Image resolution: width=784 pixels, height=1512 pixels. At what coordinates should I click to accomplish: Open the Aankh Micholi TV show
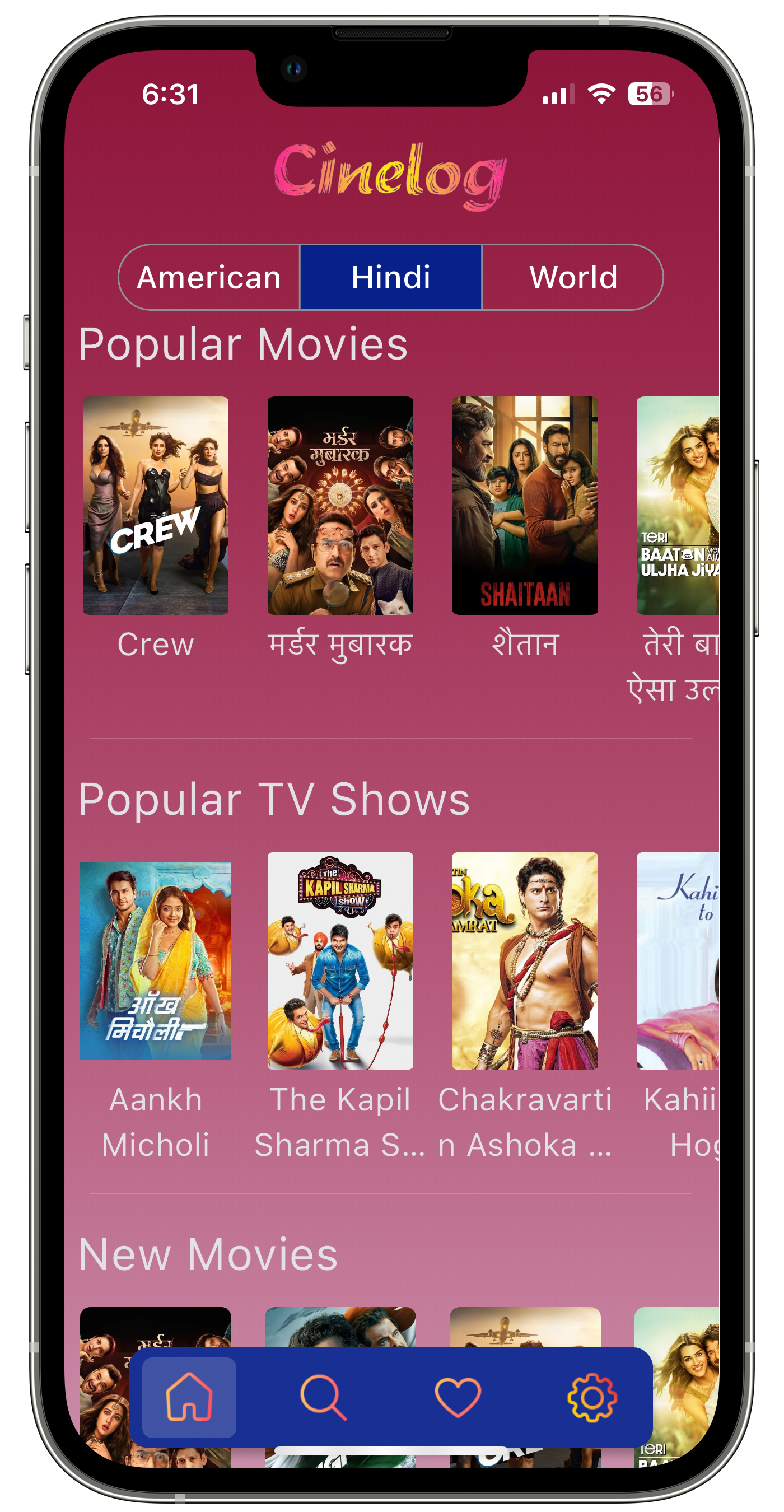click(x=156, y=960)
